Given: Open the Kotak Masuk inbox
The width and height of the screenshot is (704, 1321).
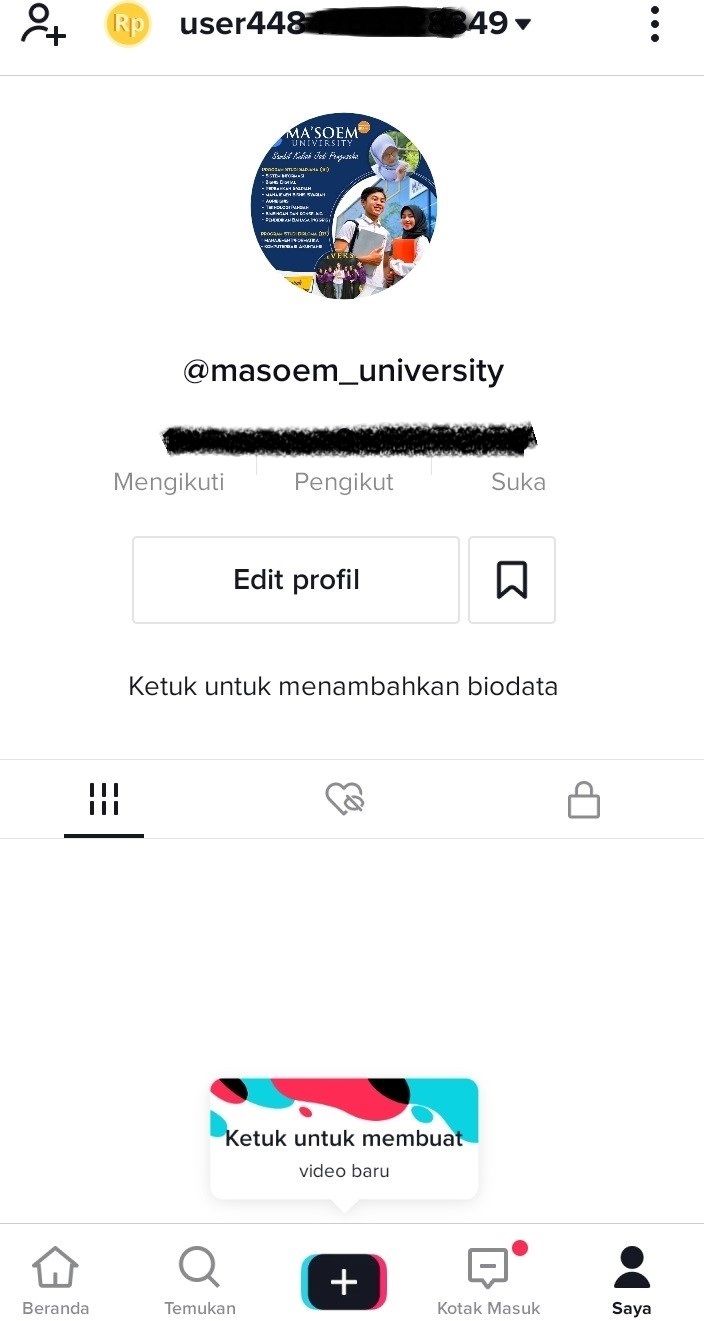Looking at the screenshot, I should point(489,1281).
